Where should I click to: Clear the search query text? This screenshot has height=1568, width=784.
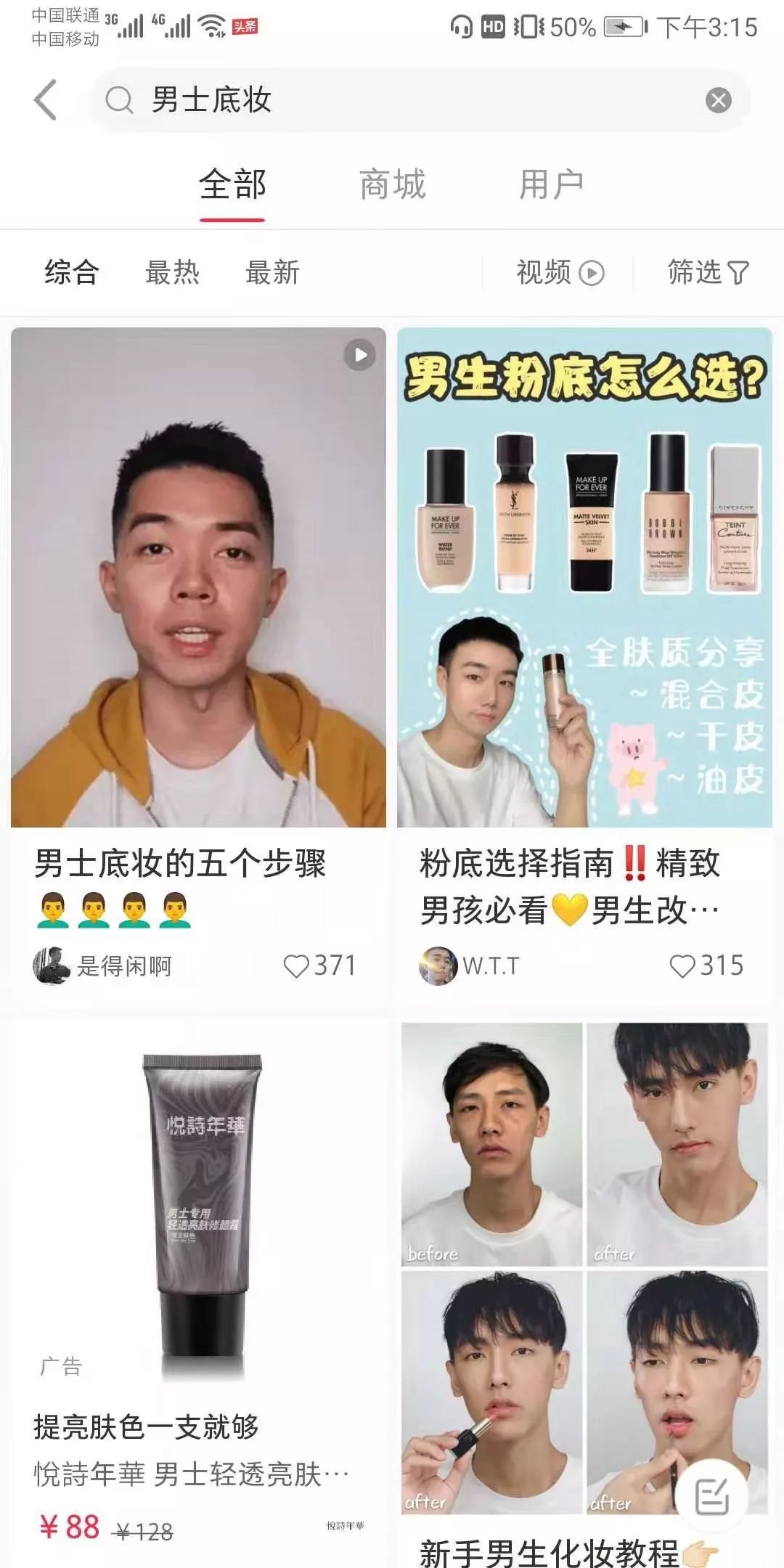coord(718,100)
